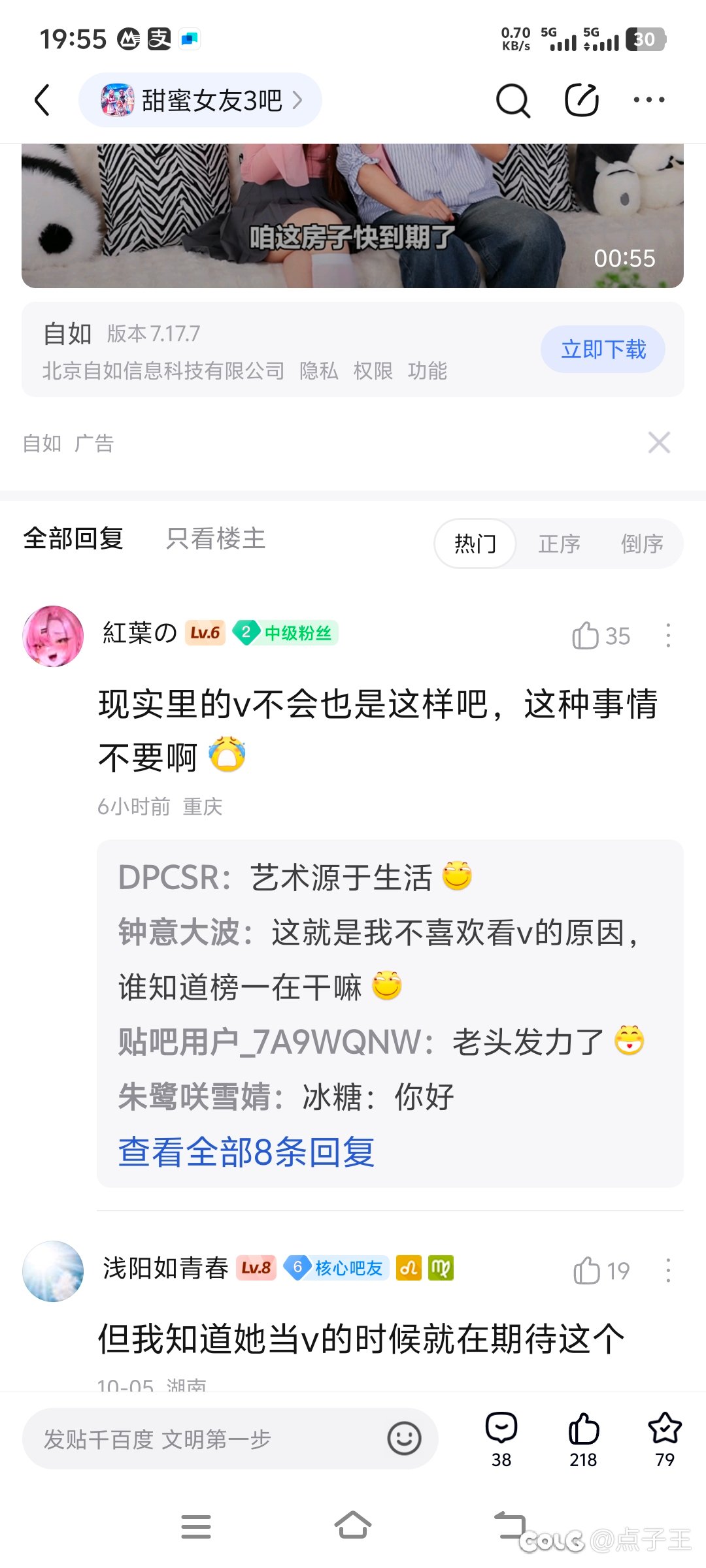The height and width of the screenshot is (1568, 706).
Task: Open the 甜蜜女友3吧 forum page
Action: tap(200, 100)
